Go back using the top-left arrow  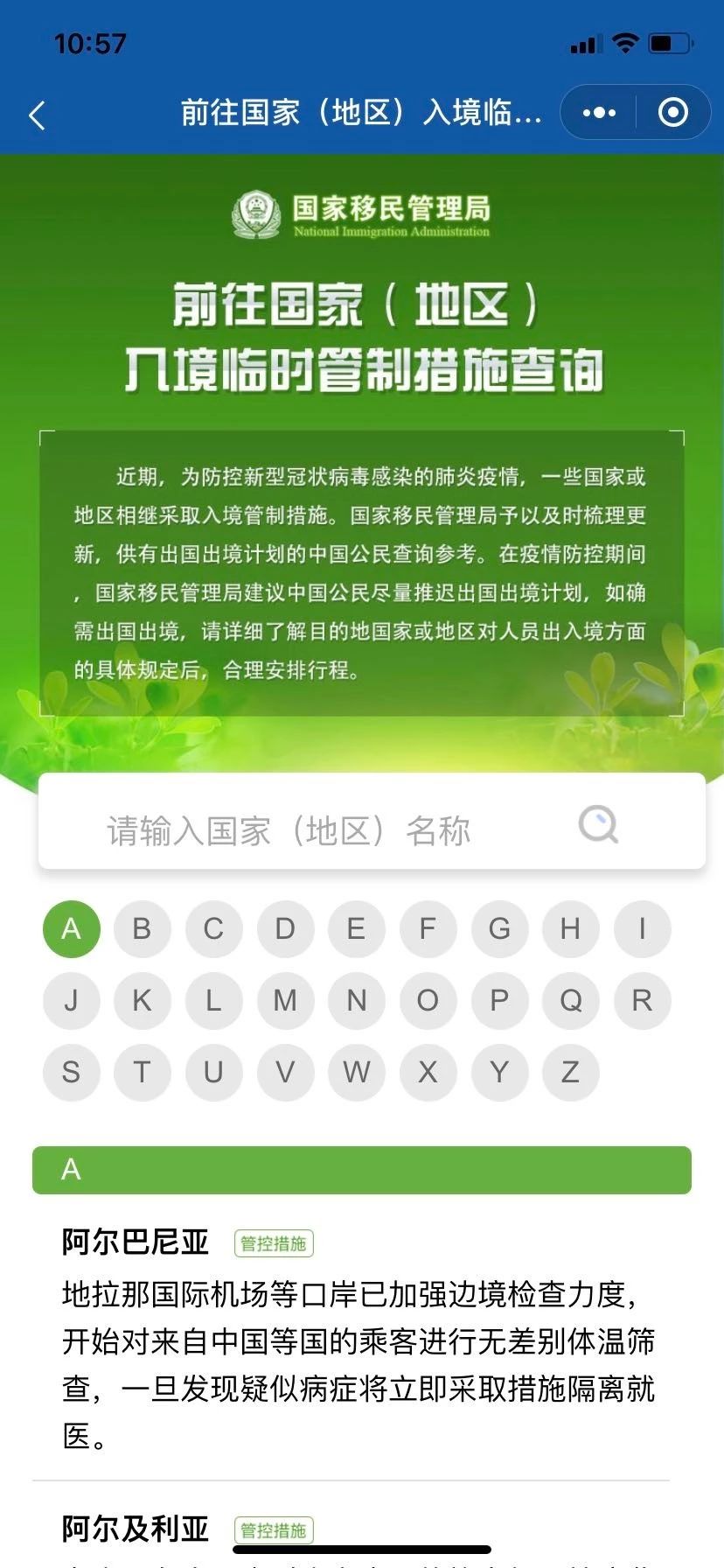pyautogui.click(x=37, y=115)
